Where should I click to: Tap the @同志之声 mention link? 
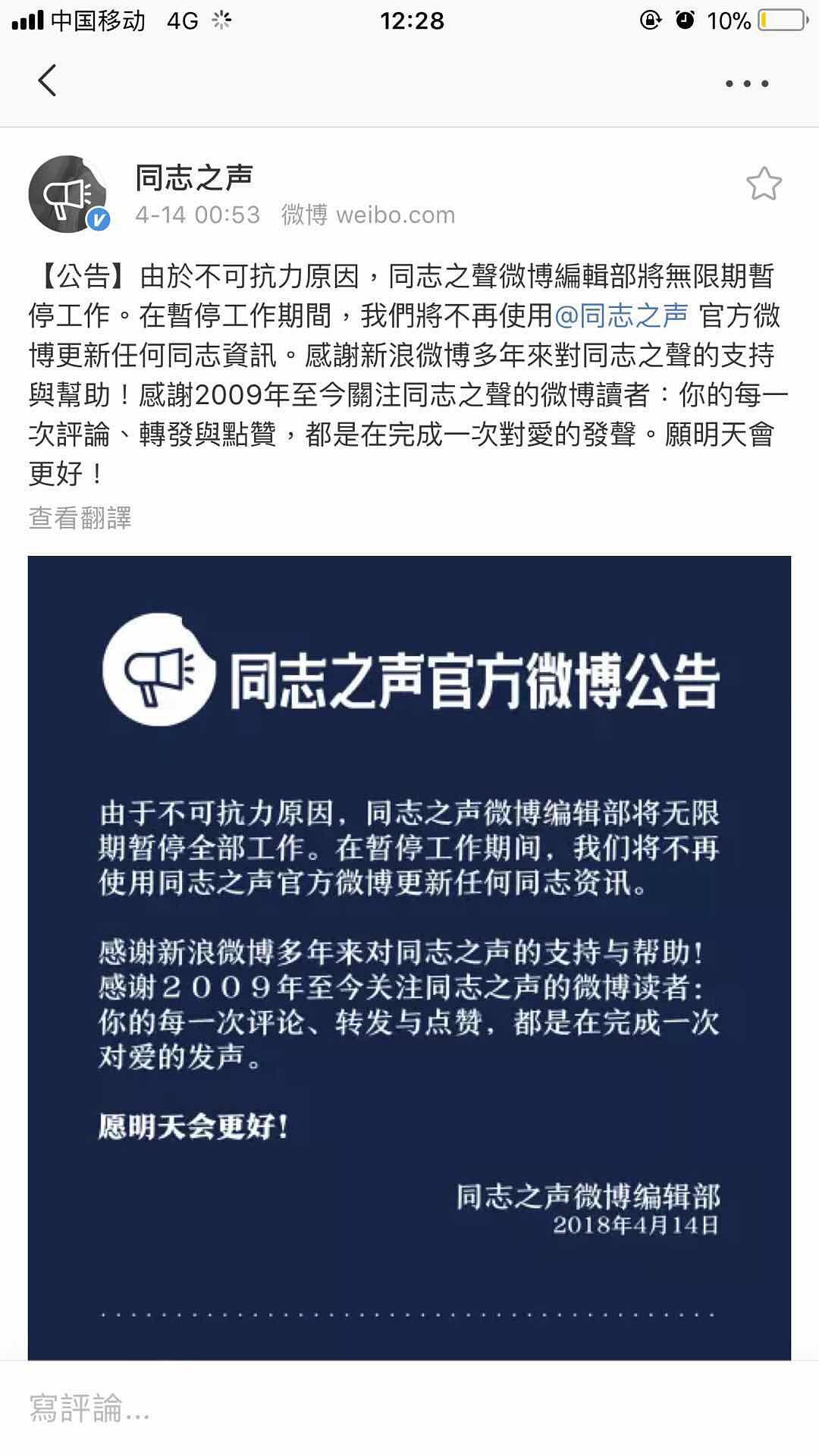(x=622, y=315)
